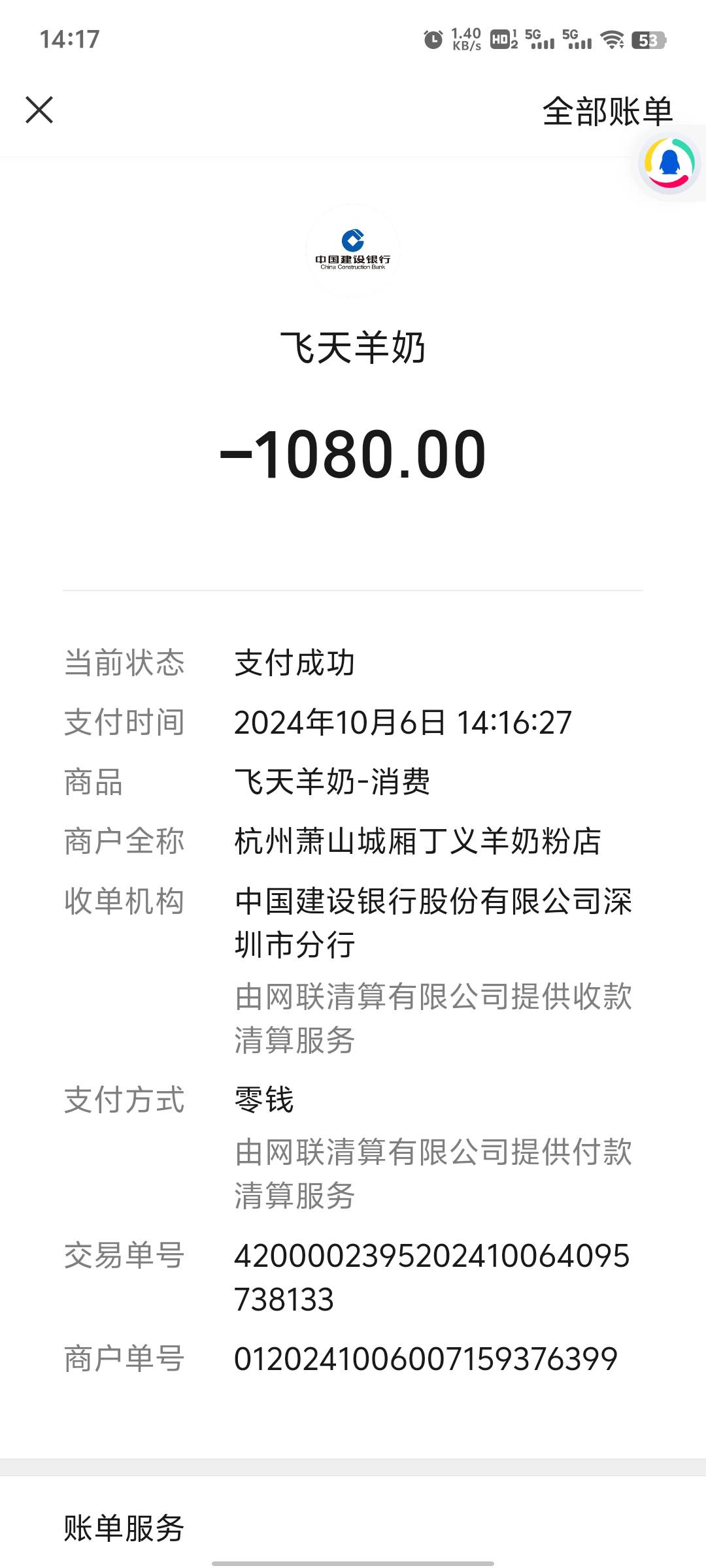Close the bill detail page
The height and width of the screenshot is (1568, 706).
39,110
